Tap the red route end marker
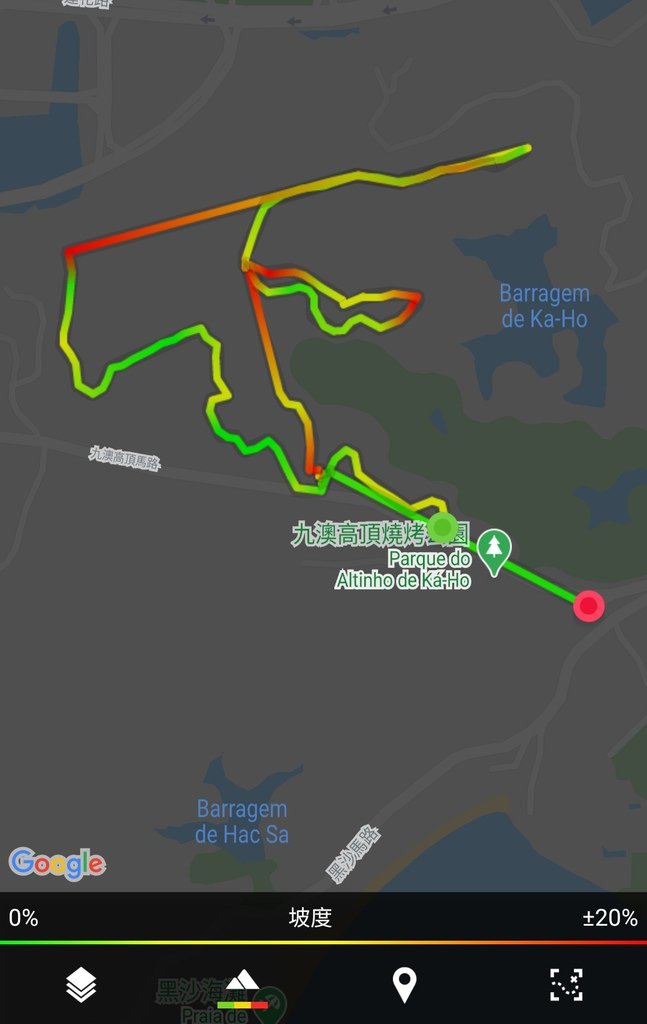 click(589, 605)
